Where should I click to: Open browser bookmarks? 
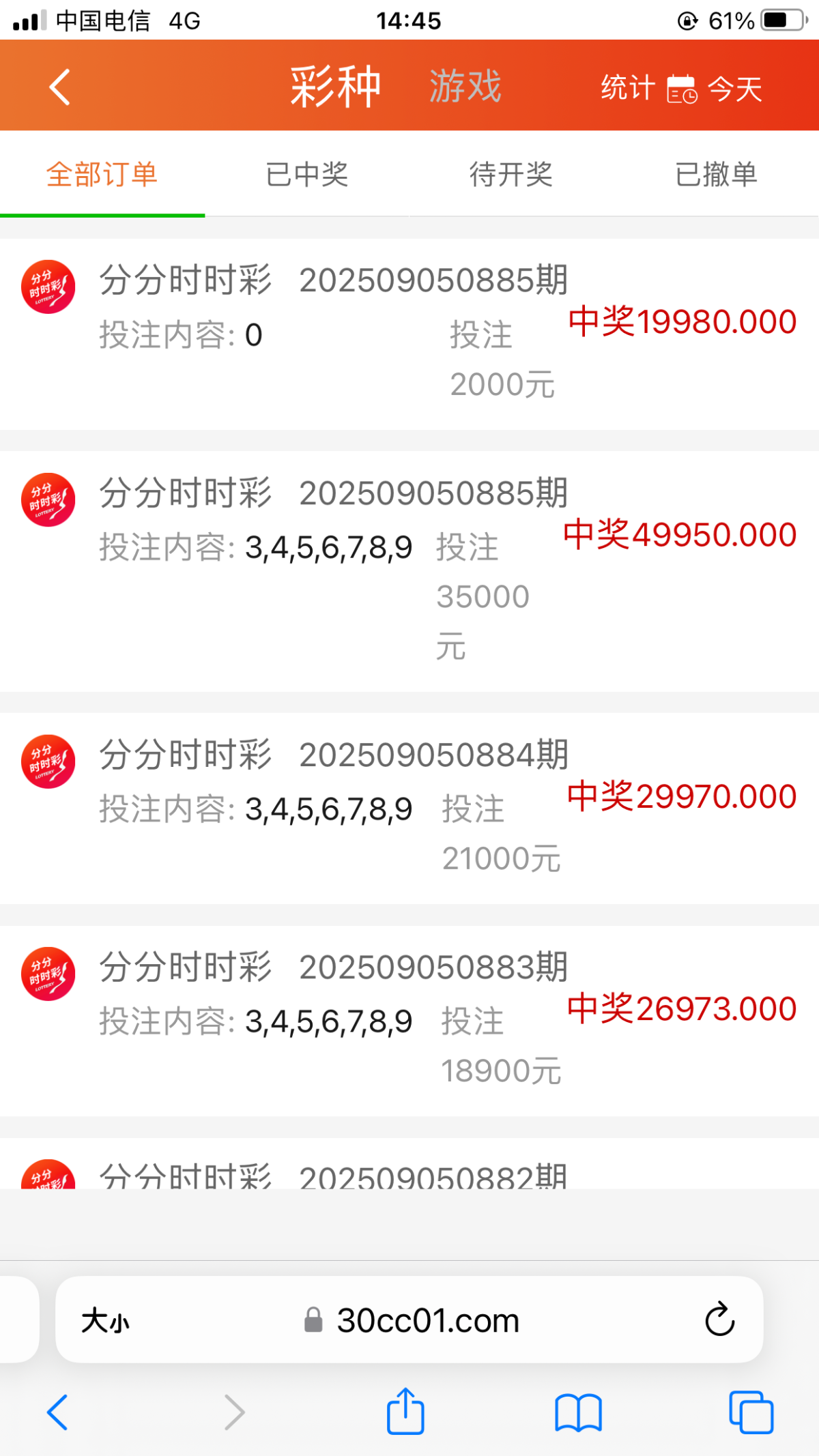pyautogui.click(x=578, y=1412)
